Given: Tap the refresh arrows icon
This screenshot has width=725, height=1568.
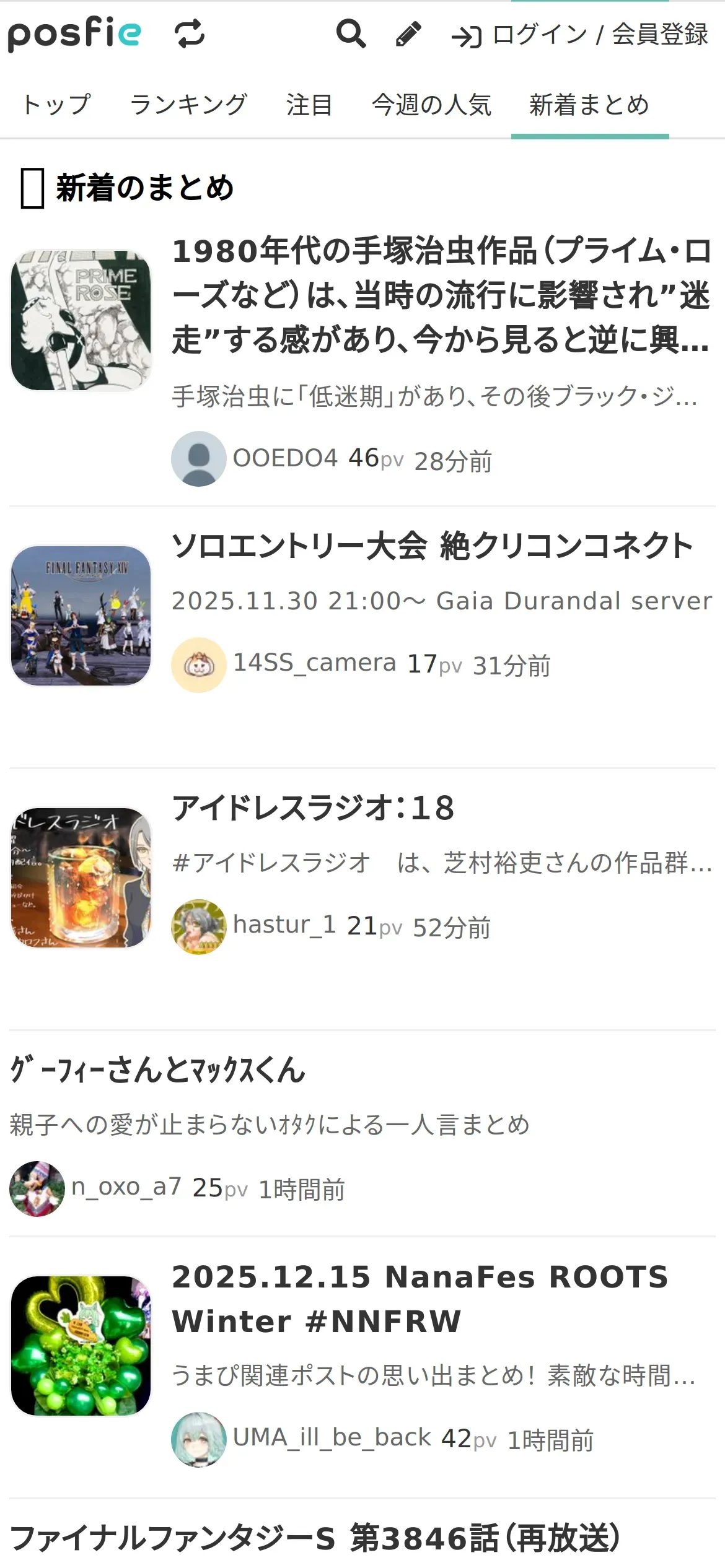Looking at the screenshot, I should (x=190, y=34).
